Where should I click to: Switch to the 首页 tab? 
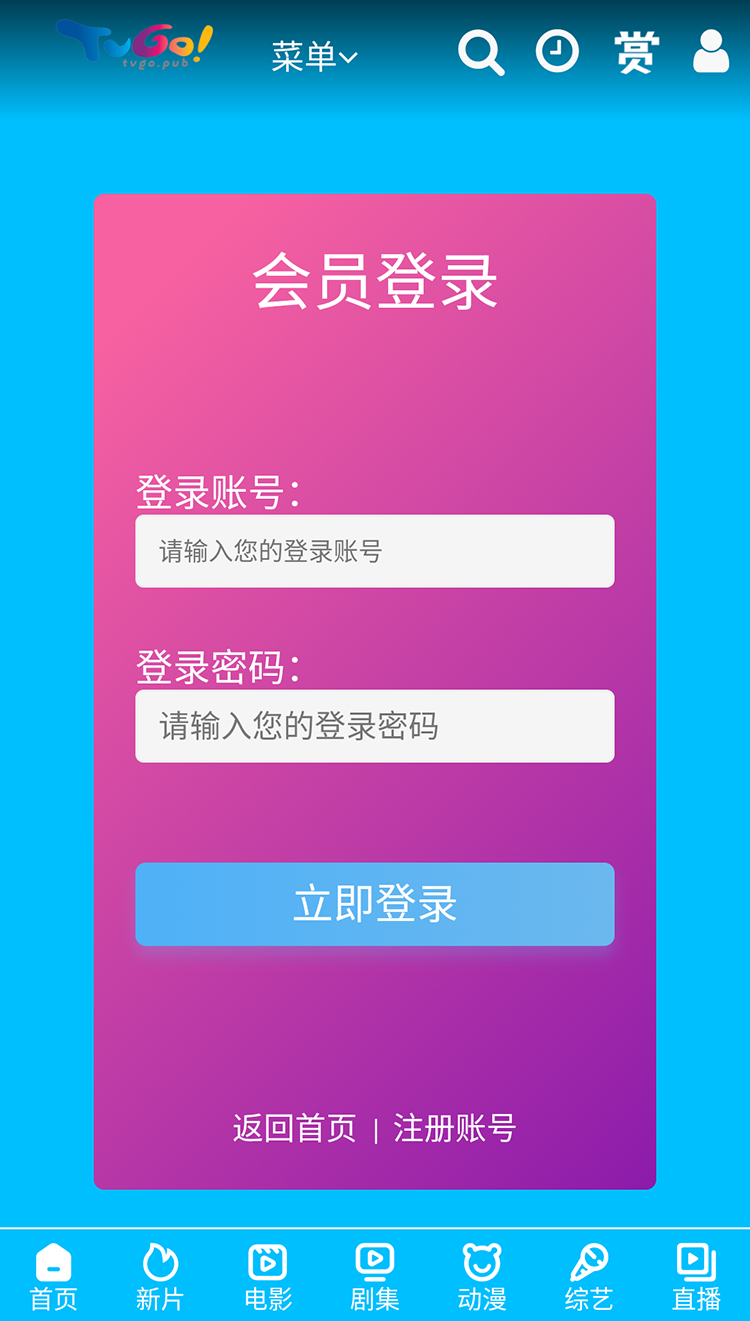click(x=54, y=1276)
